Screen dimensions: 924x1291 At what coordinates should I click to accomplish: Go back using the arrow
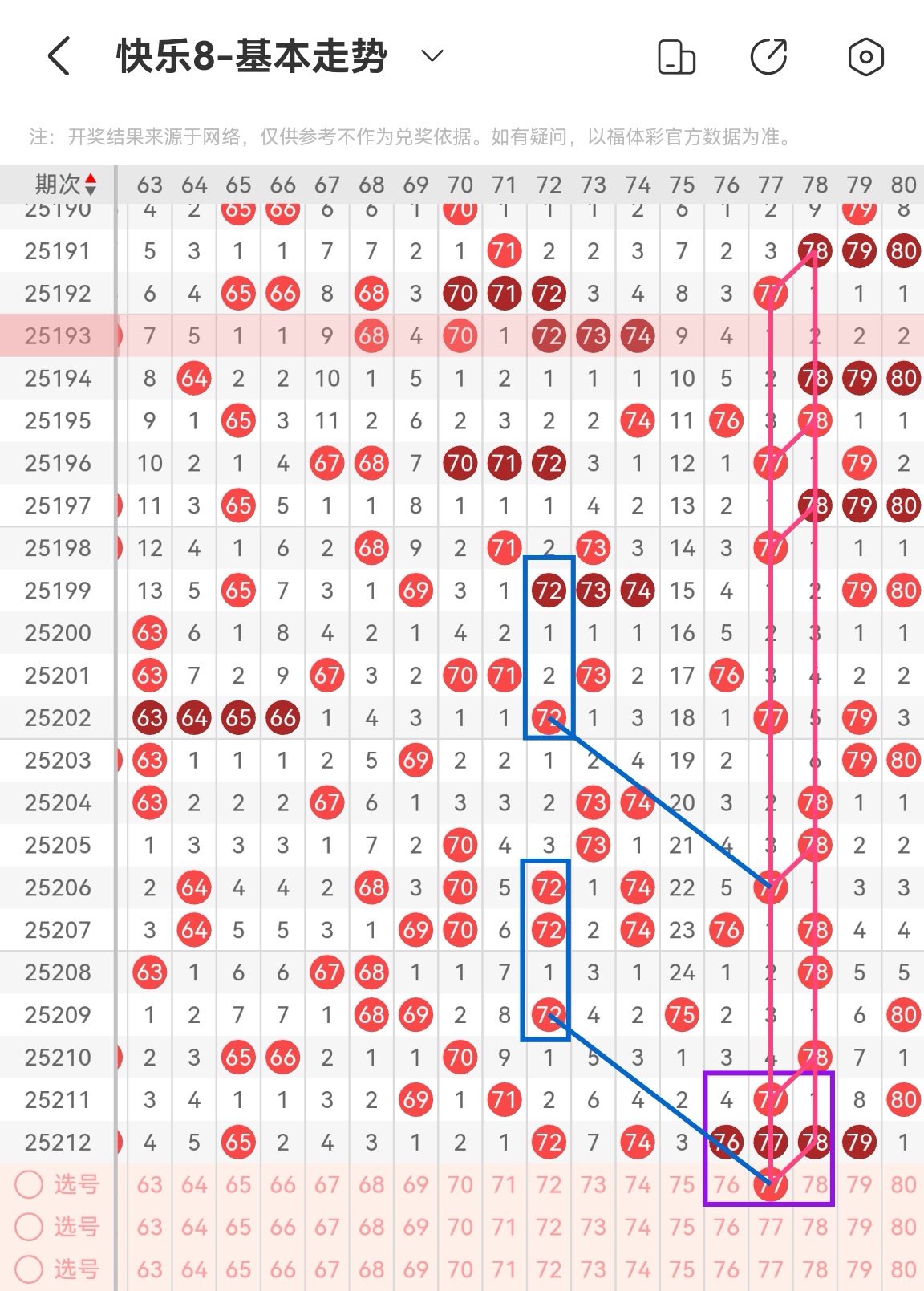click(59, 56)
